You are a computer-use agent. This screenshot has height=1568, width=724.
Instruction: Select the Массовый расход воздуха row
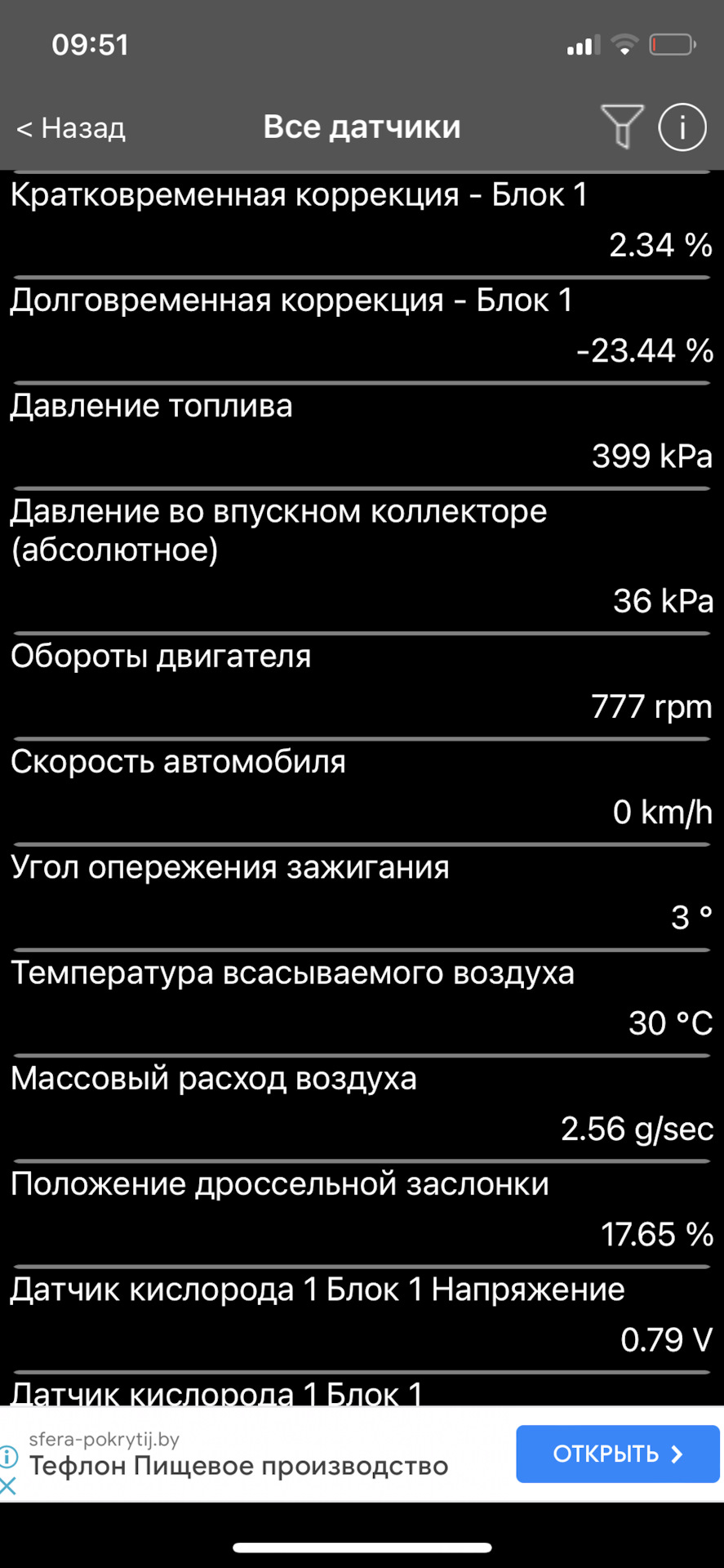[362, 1104]
